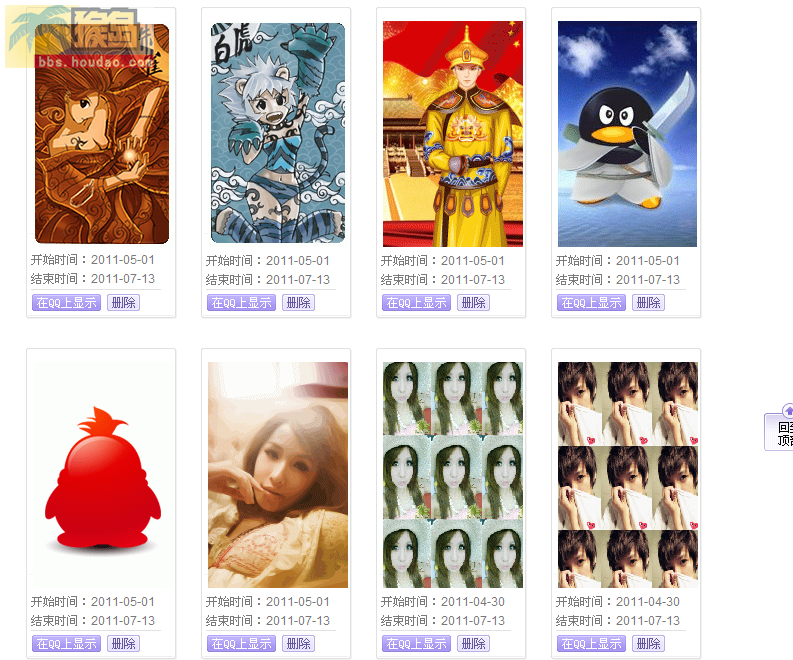
Task: Open the sword penguin image
Action: 627,134
